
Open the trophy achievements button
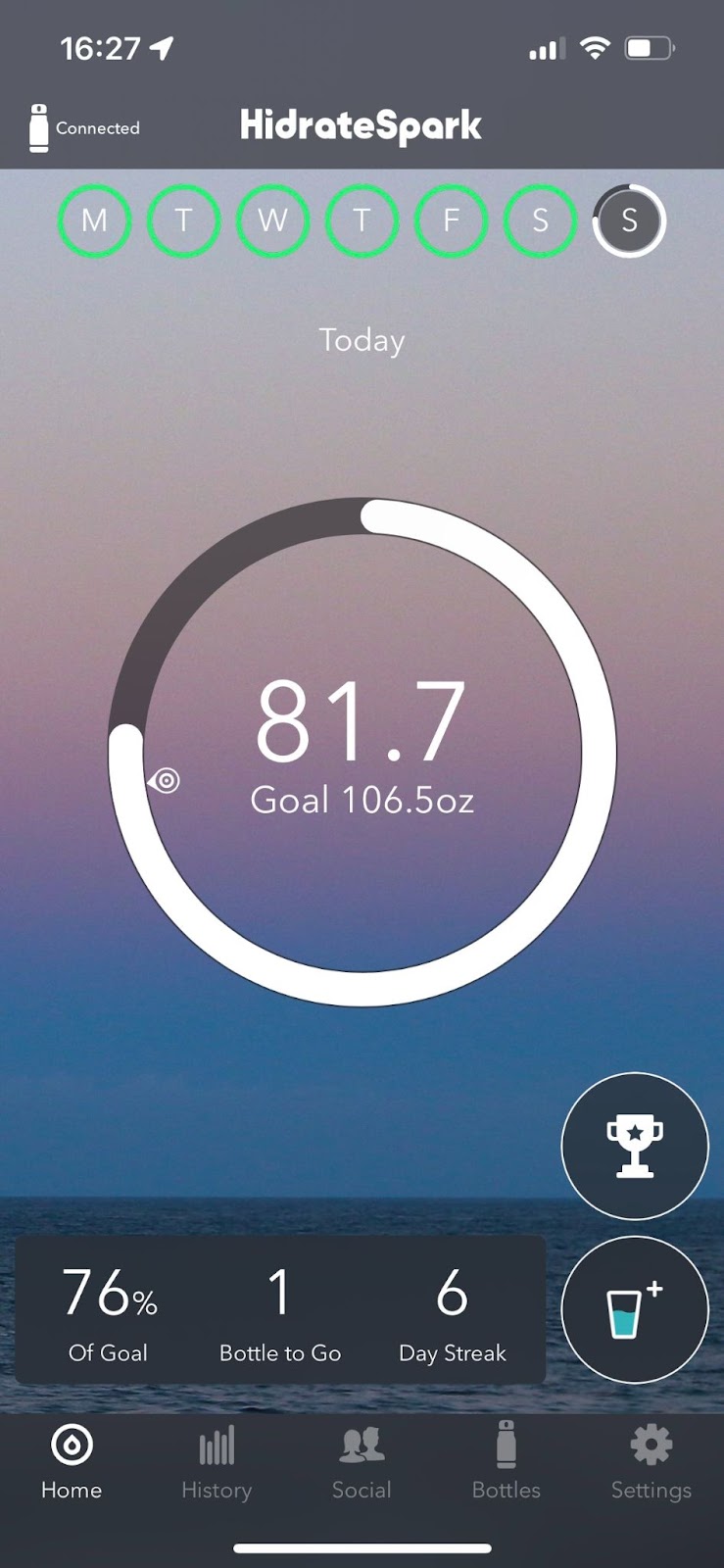click(634, 1146)
